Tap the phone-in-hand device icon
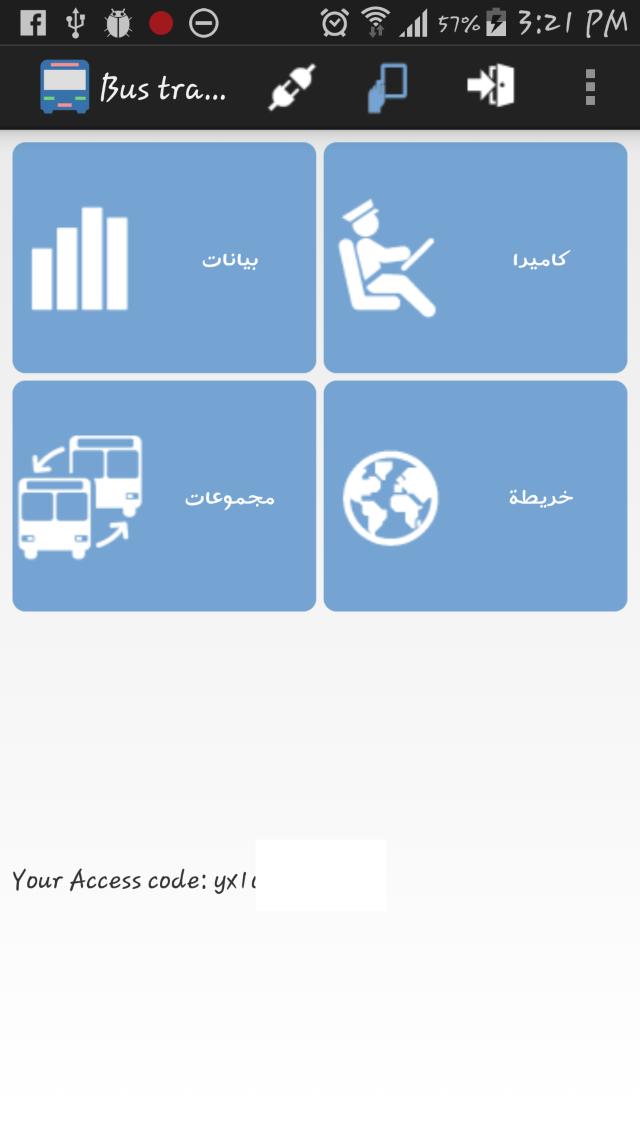 pos(389,87)
